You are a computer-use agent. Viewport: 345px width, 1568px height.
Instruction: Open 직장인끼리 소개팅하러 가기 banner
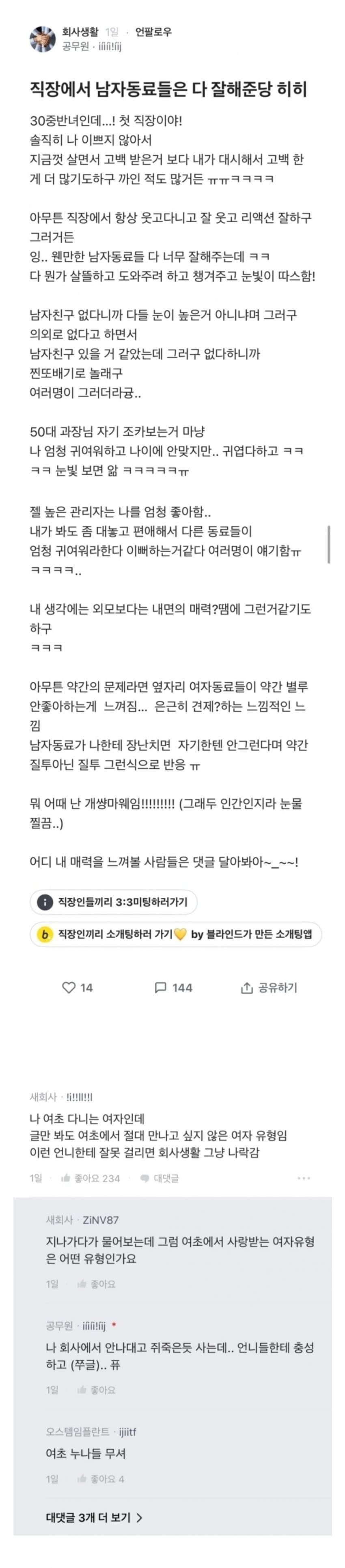coord(176,934)
